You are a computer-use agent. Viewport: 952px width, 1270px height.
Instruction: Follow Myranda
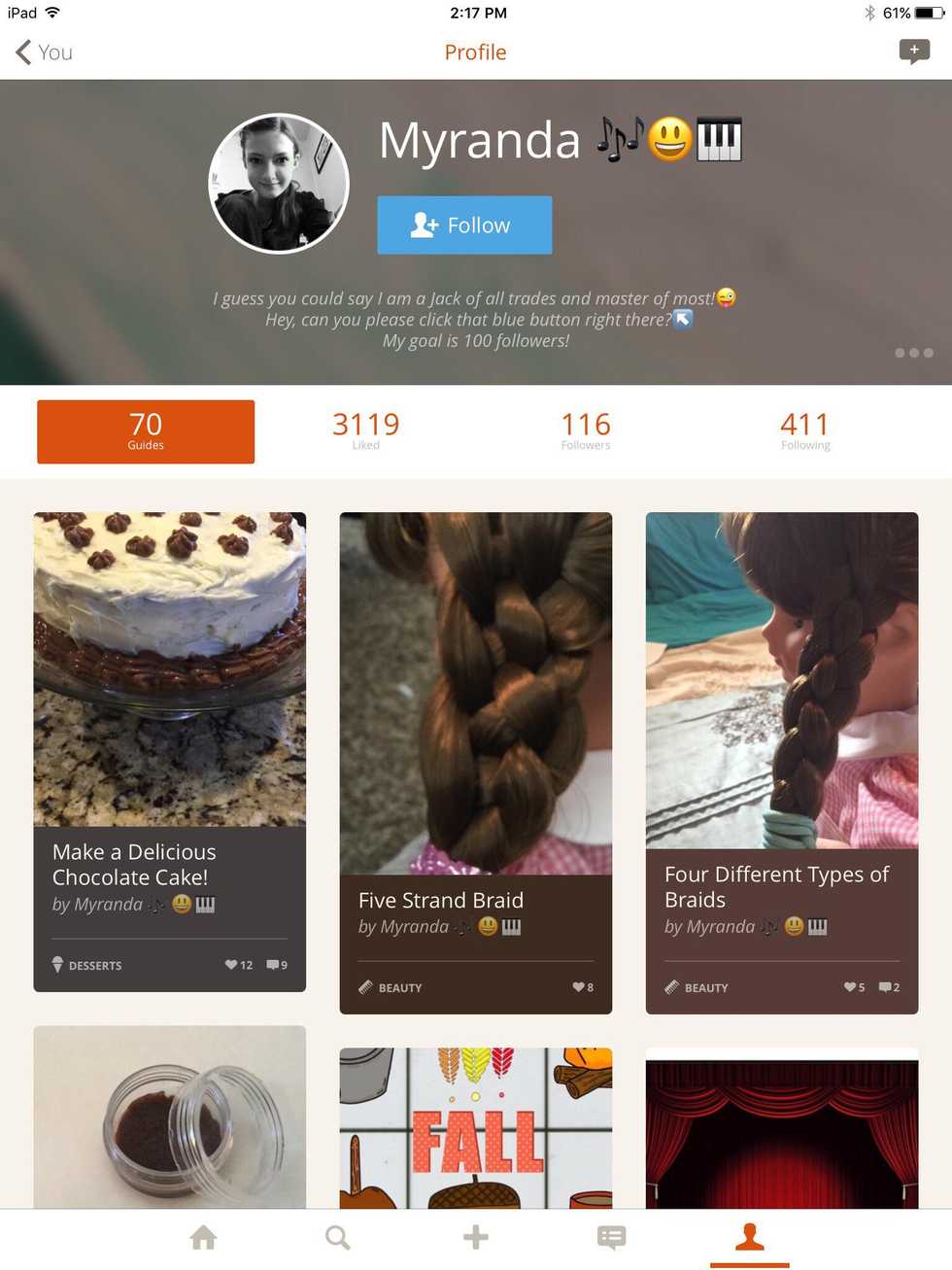tap(464, 225)
